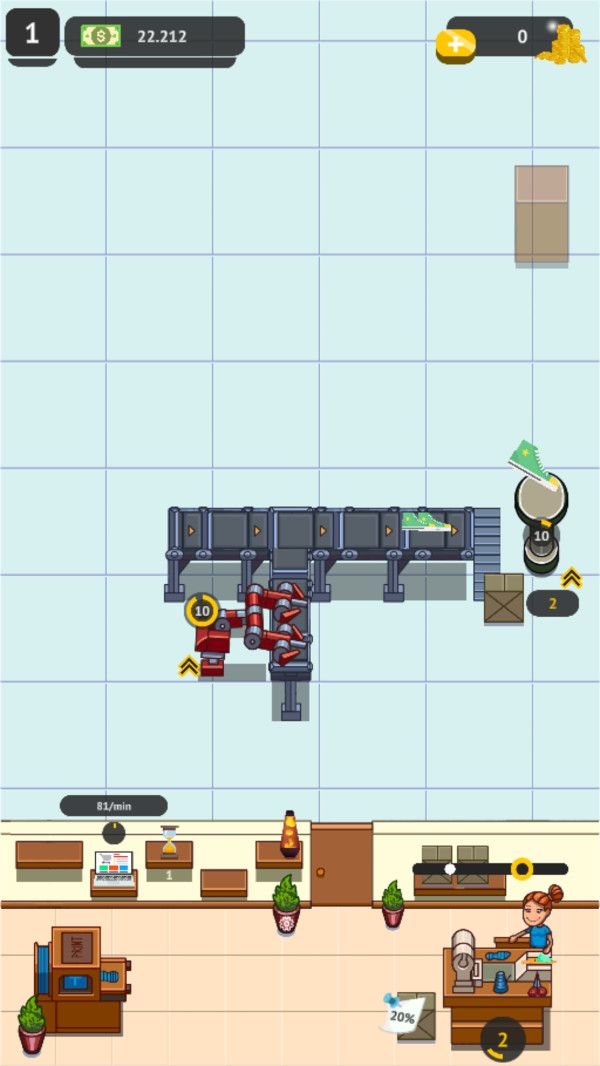Upgrade the red robot arm machine
This screenshot has width=600, height=1066.
coord(189,666)
